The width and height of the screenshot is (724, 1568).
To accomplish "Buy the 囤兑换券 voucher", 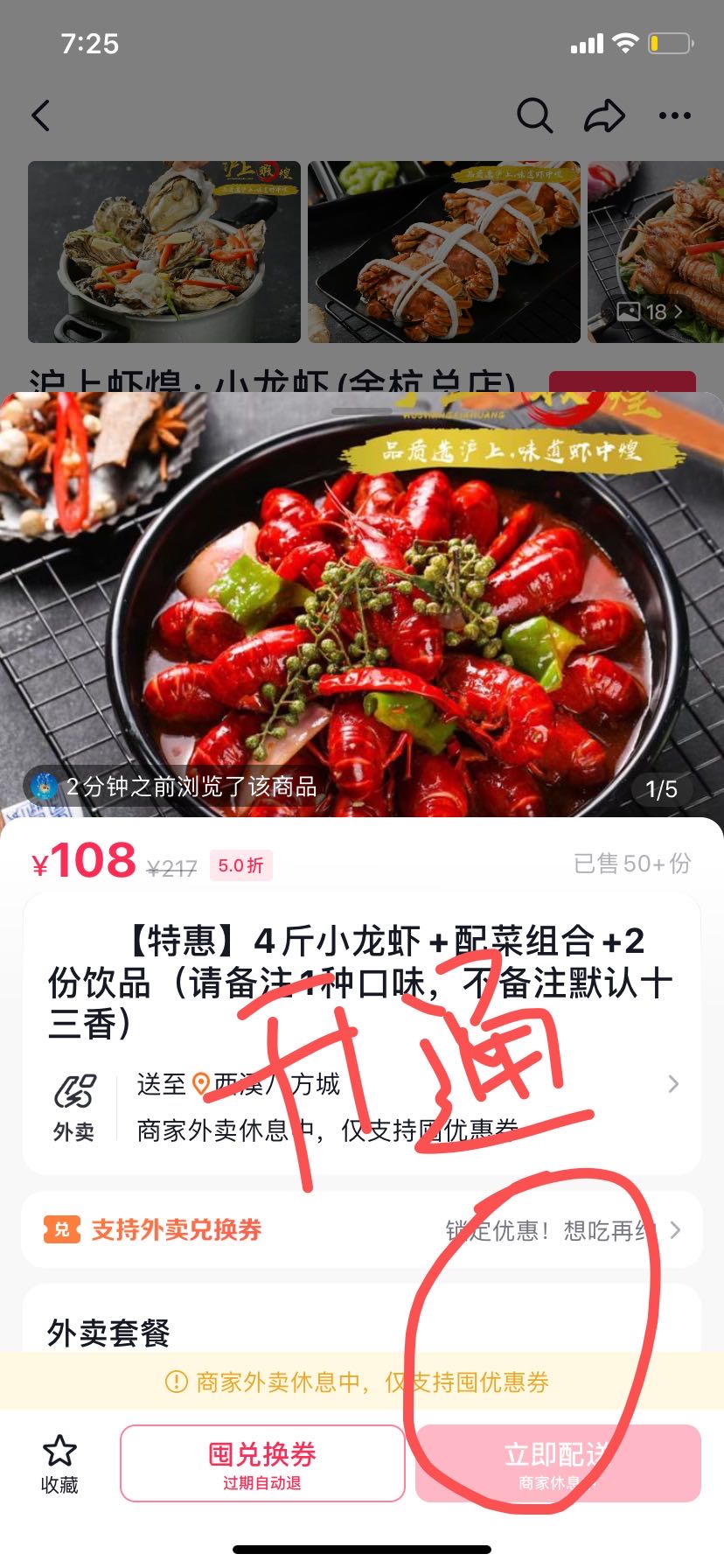I will pyautogui.click(x=262, y=1464).
